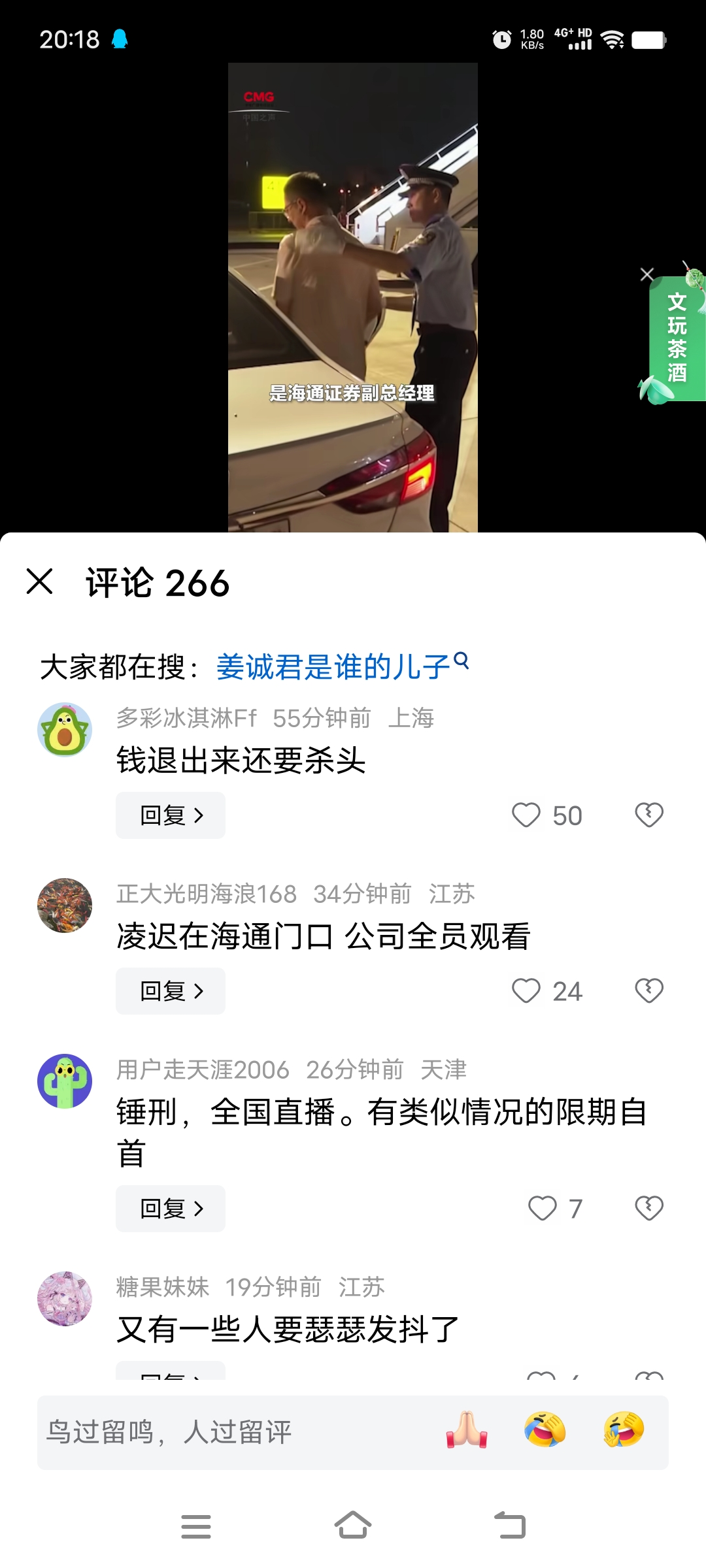
Task: Close the comments panel
Action: coord(39,581)
